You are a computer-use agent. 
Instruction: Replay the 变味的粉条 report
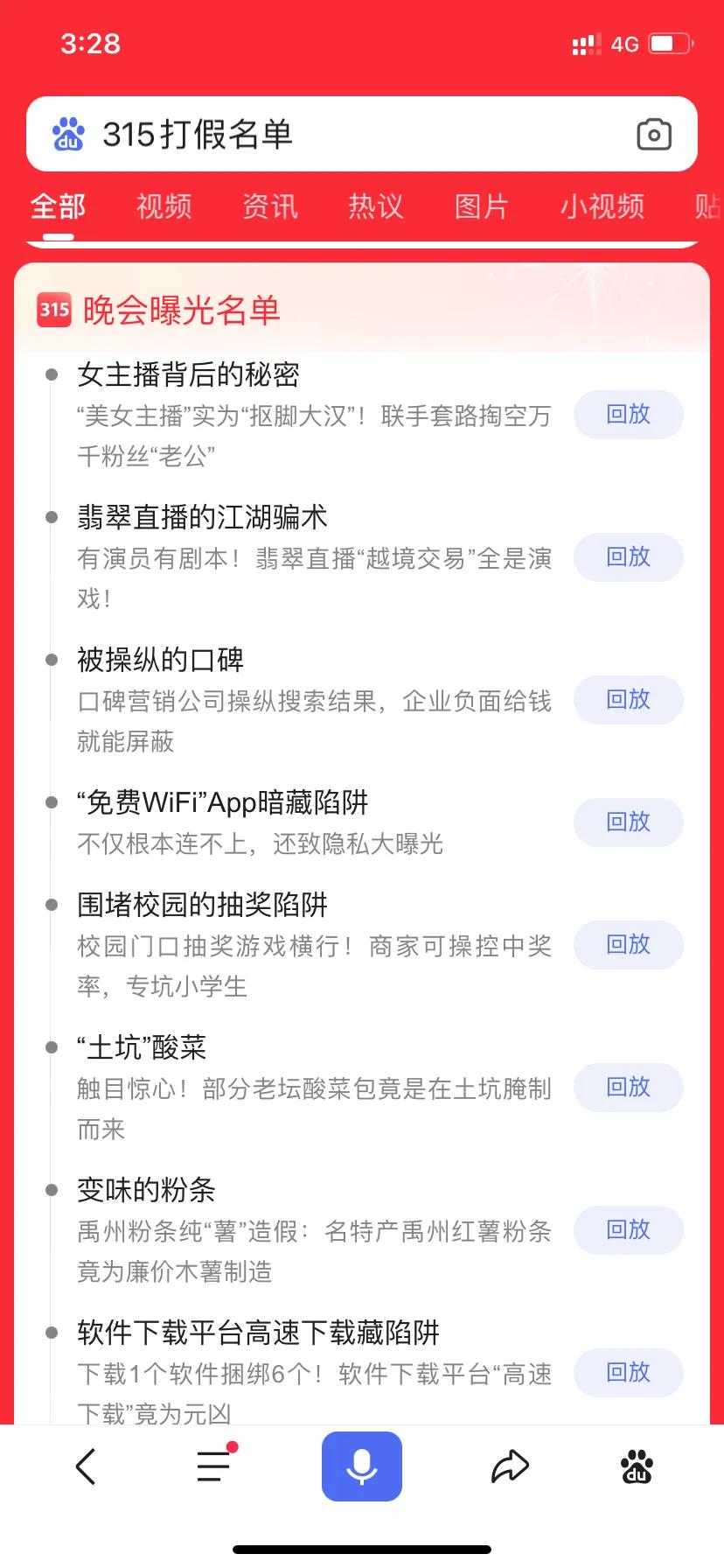pyautogui.click(x=628, y=1230)
